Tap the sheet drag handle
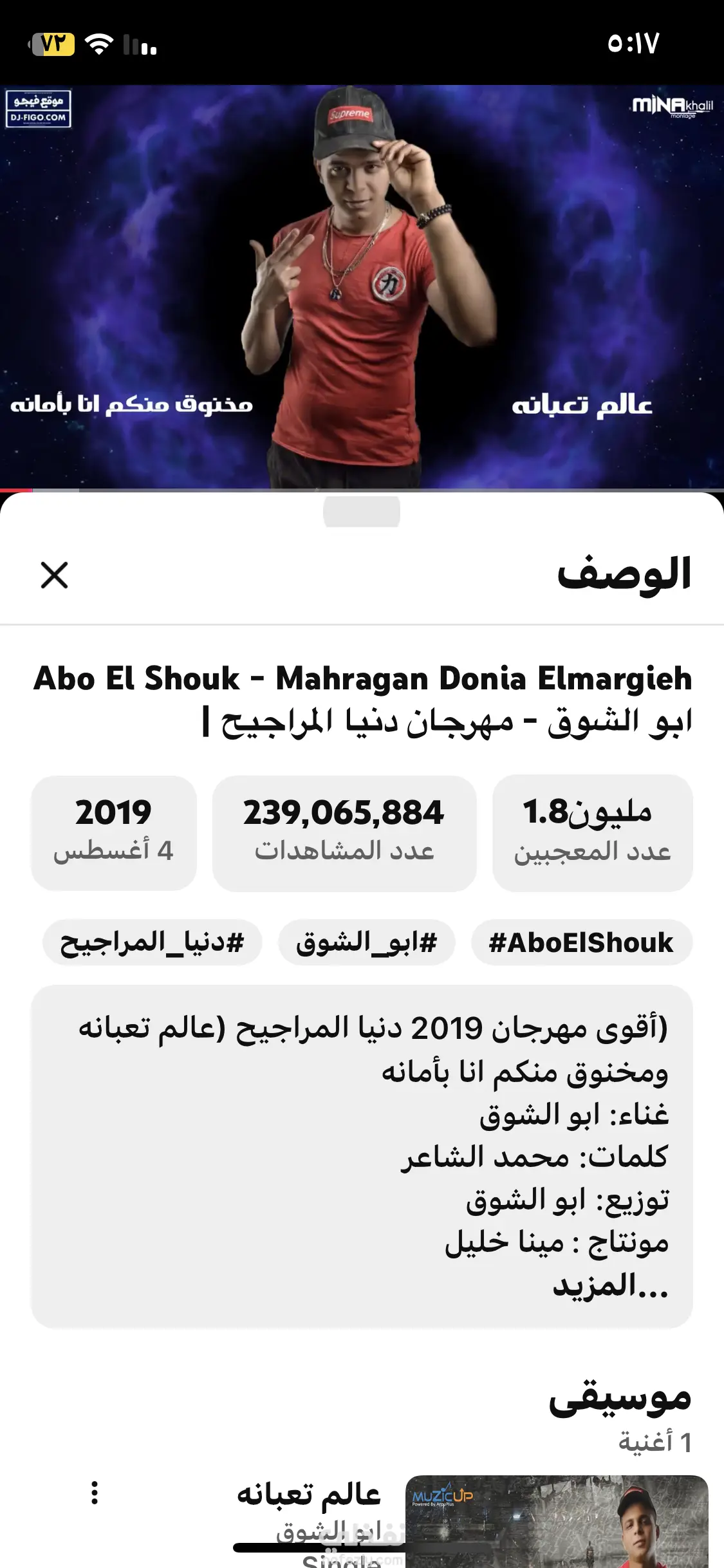This screenshot has height=1568, width=724. tap(362, 512)
